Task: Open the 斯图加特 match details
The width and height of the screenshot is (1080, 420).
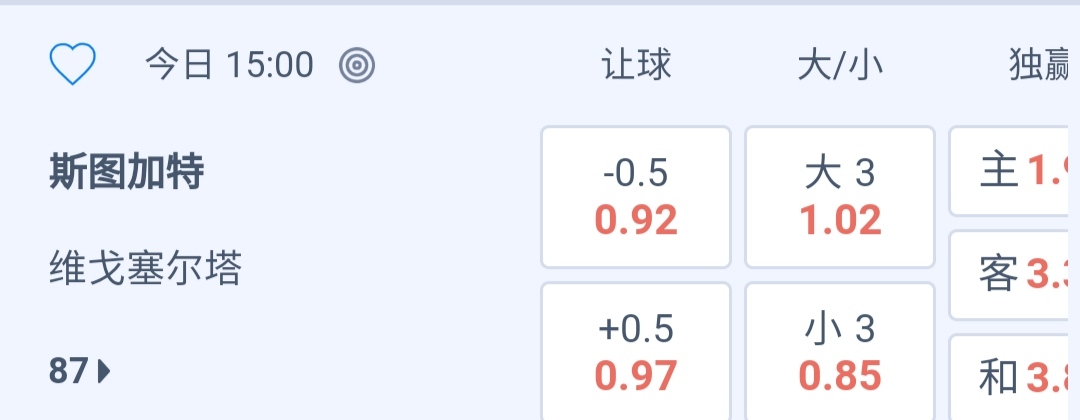Action: (x=127, y=173)
